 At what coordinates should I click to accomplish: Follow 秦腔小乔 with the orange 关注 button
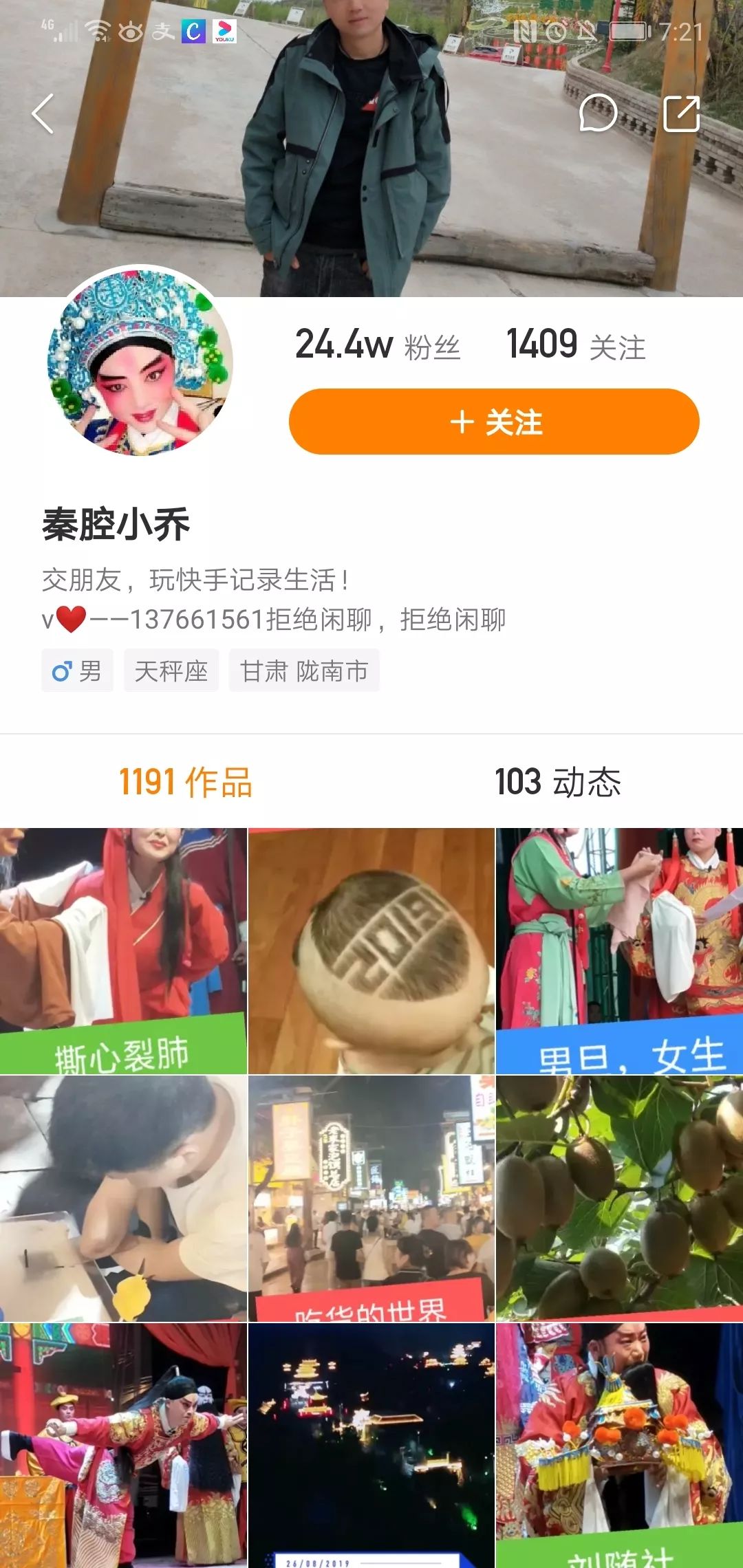[x=494, y=422]
